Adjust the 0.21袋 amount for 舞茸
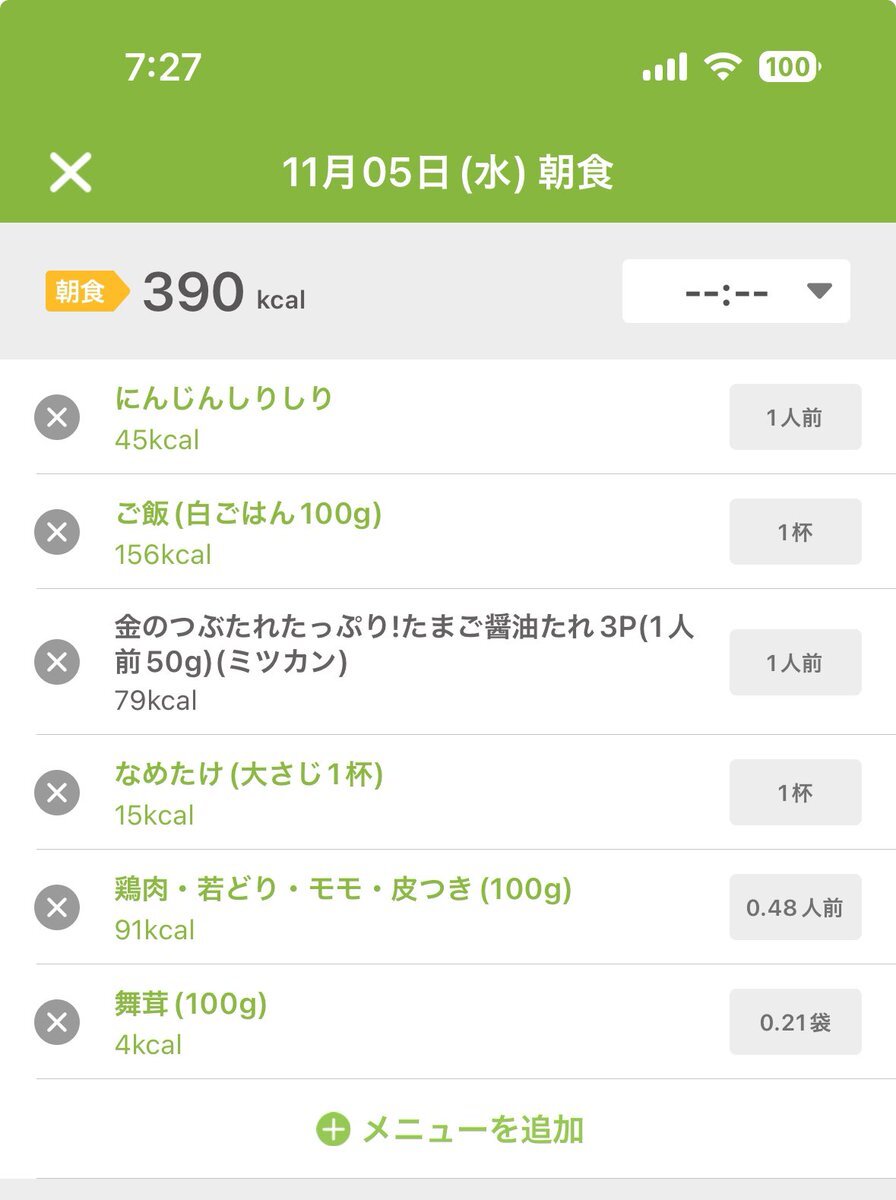The width and height of the screenshot is (896, 1200). pos(795,1022)
